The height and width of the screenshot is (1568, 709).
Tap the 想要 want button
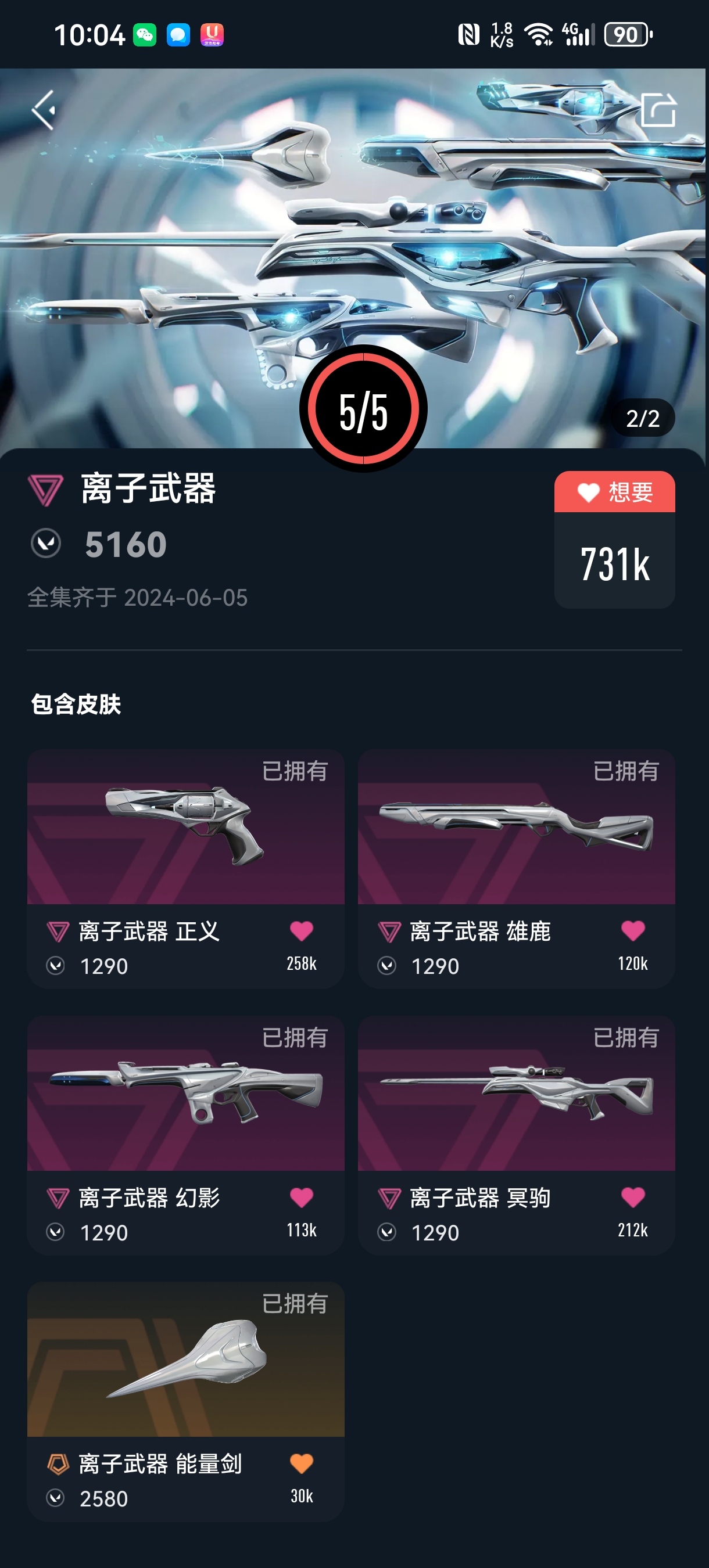[614, 492]
